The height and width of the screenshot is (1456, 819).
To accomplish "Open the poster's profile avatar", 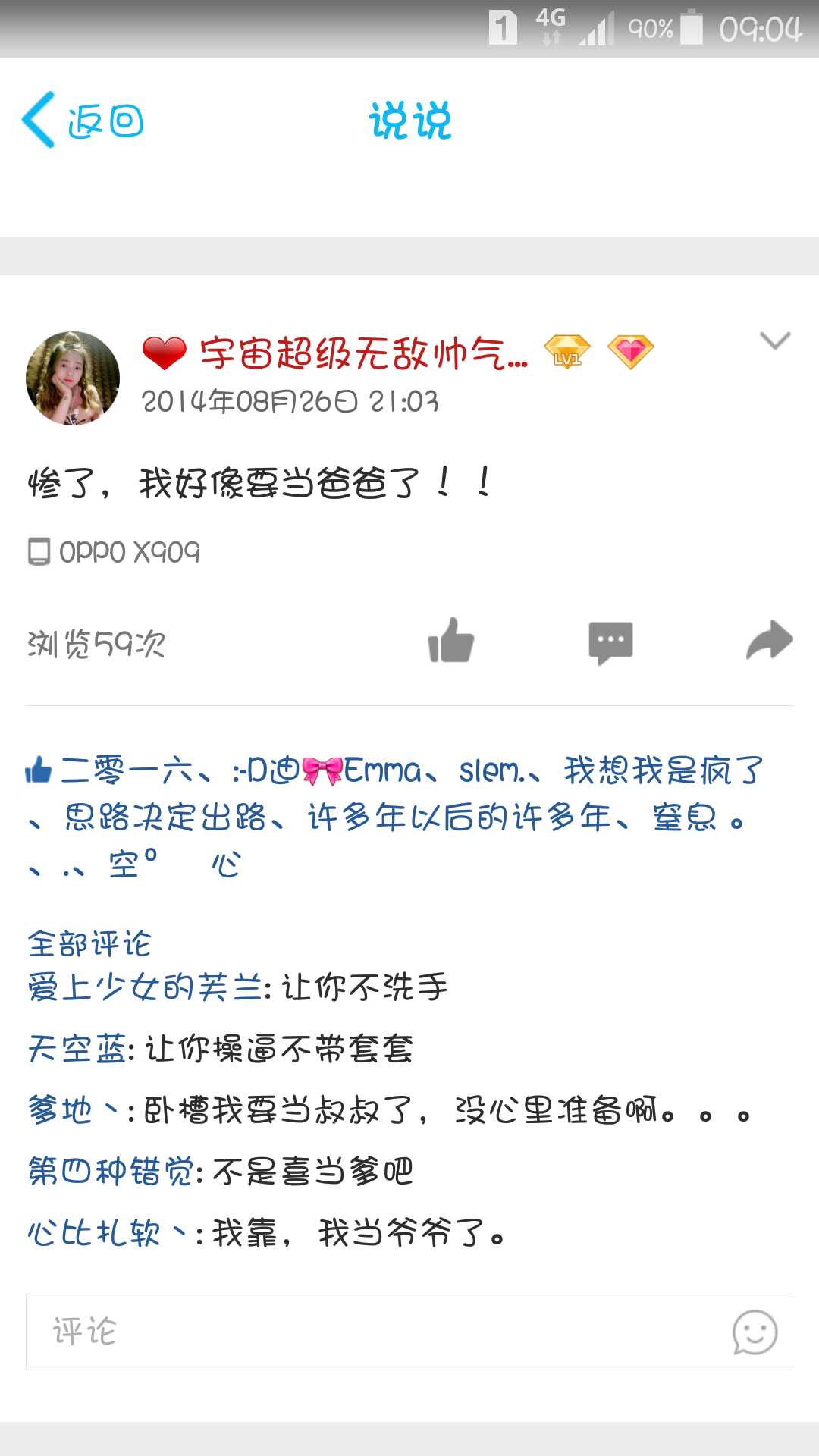I will click(x=73, y=378).
